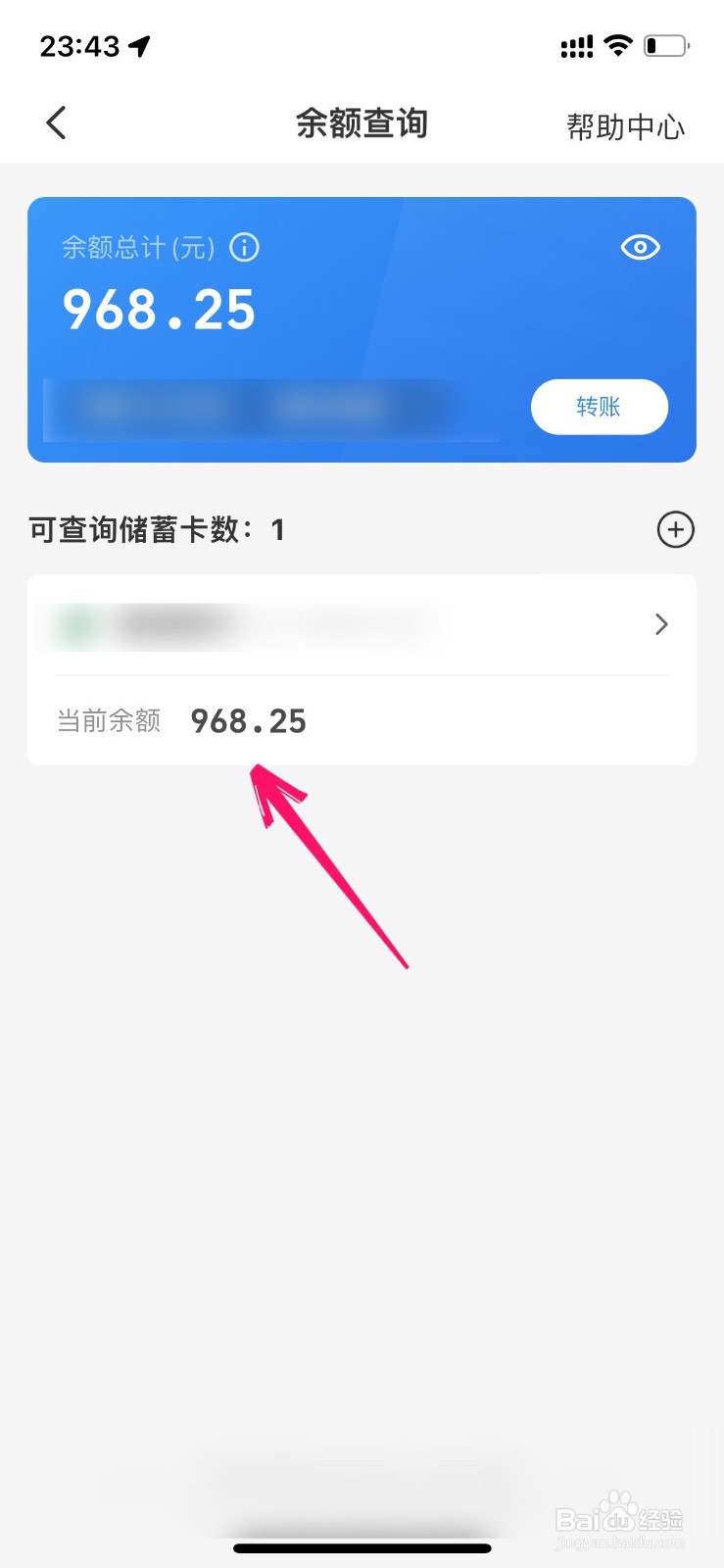Tap the green bank logo on the card row
This screenshot has height=1568, width=724.
tap(75, 624)
